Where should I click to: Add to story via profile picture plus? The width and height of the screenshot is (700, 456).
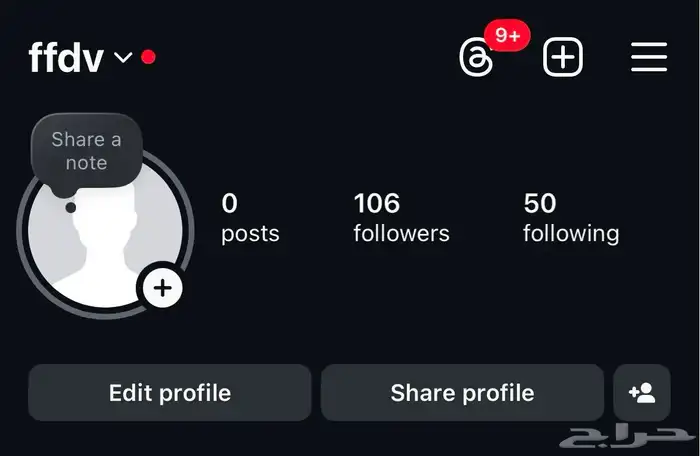pyautogui.click(x=162, y=289)
